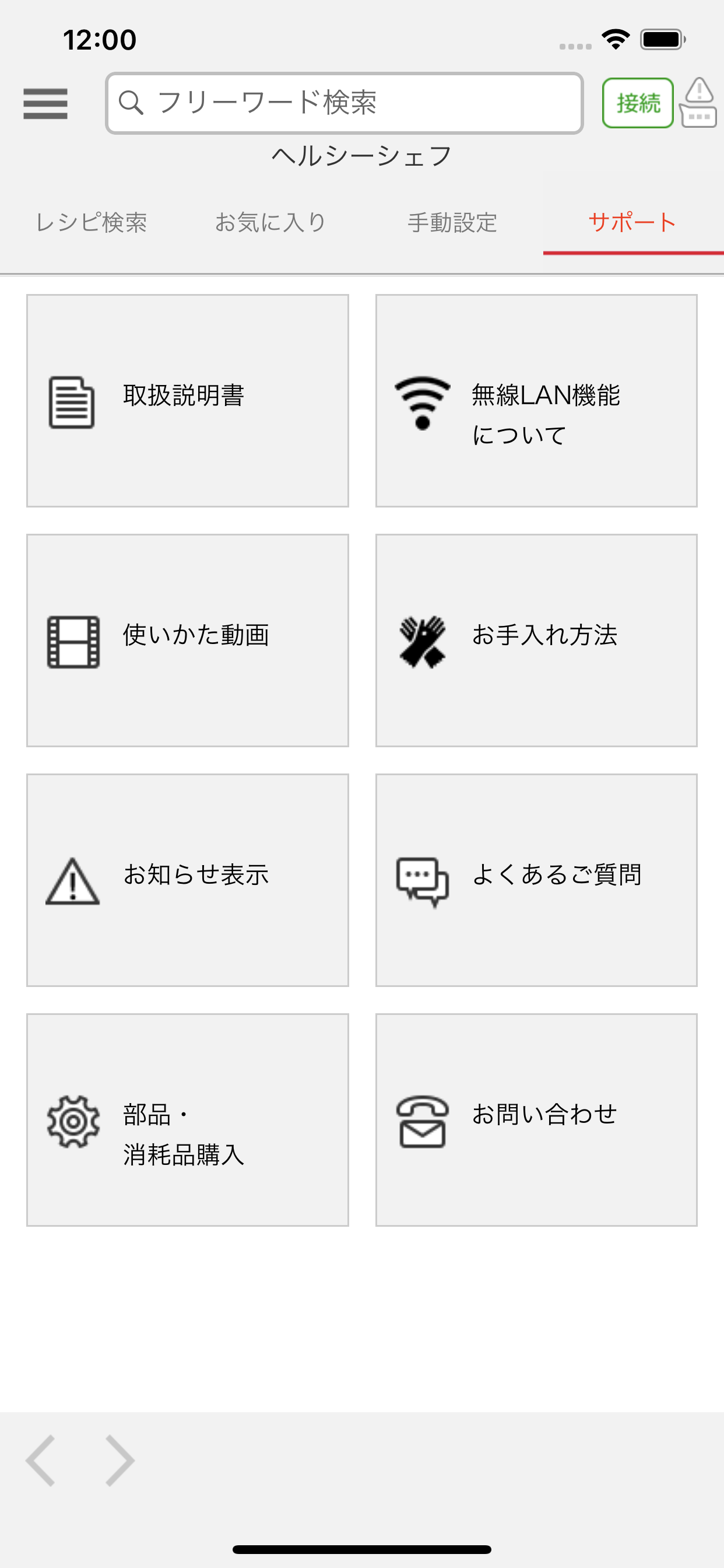
Task: Select the 使いかた動画 film icon
Action: click(x=73, y=643)
